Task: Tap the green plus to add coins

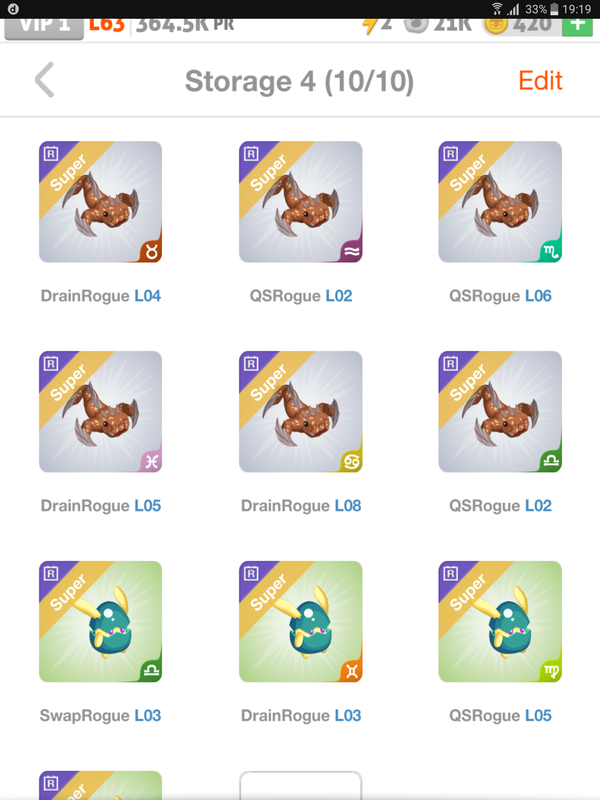Action: coord(576,24)
